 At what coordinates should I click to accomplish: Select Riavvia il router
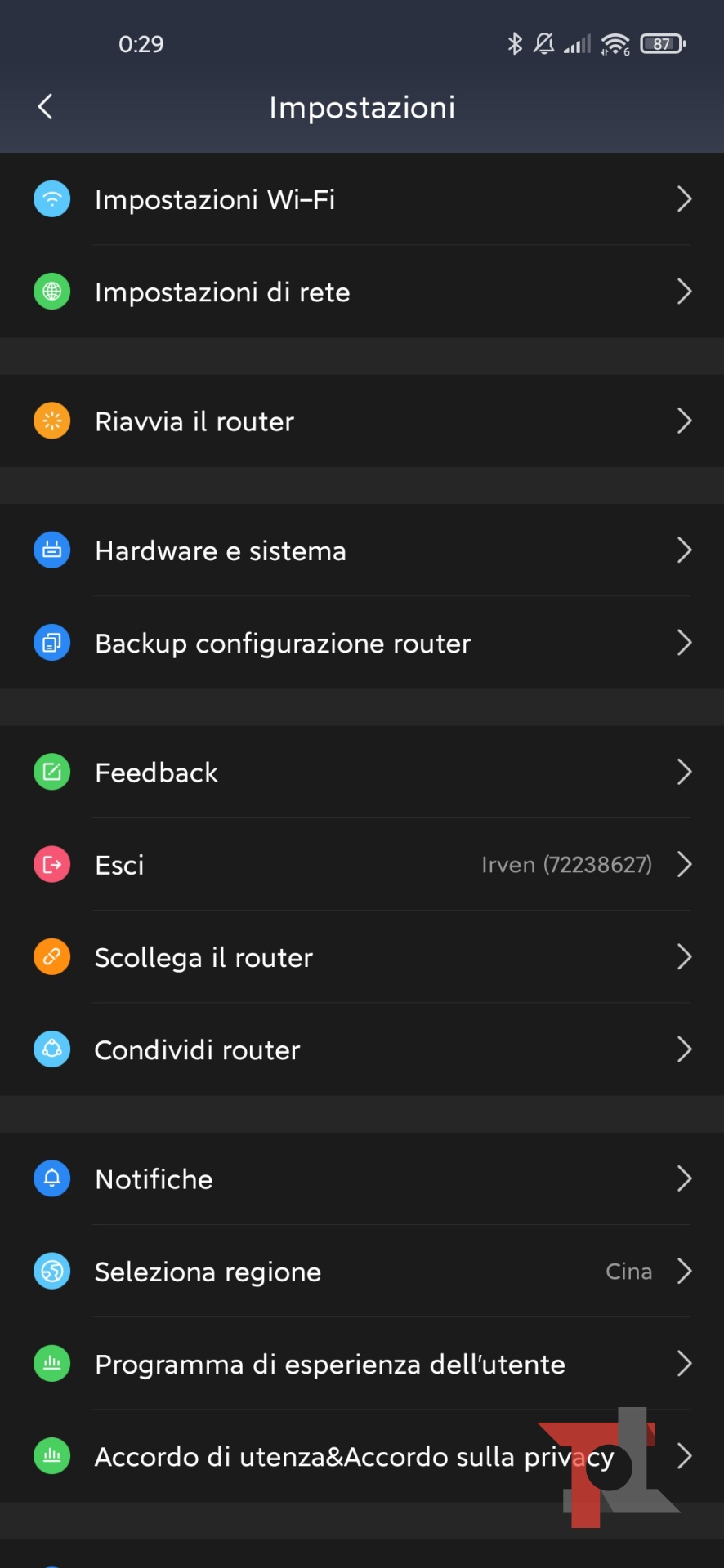pyautogui.click(x=361, y=421)
